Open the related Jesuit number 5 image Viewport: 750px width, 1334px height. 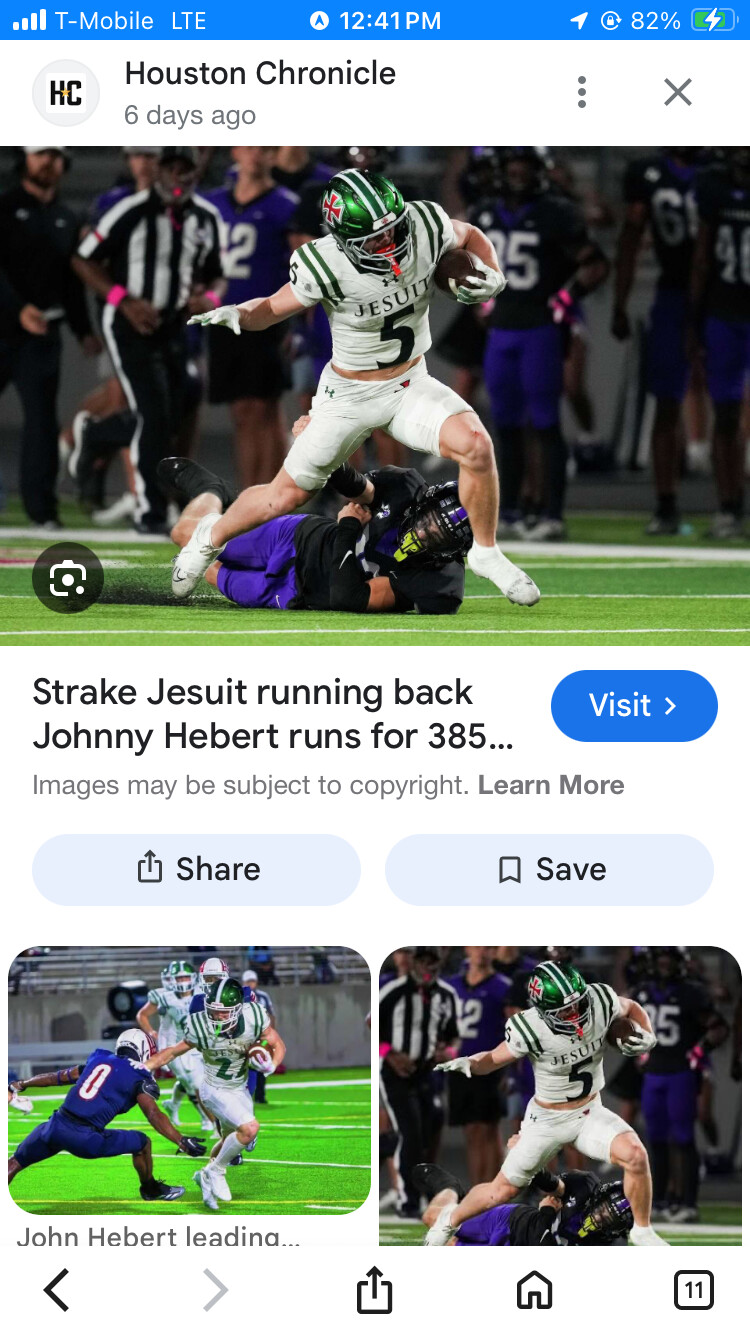tap(560, 1095)
